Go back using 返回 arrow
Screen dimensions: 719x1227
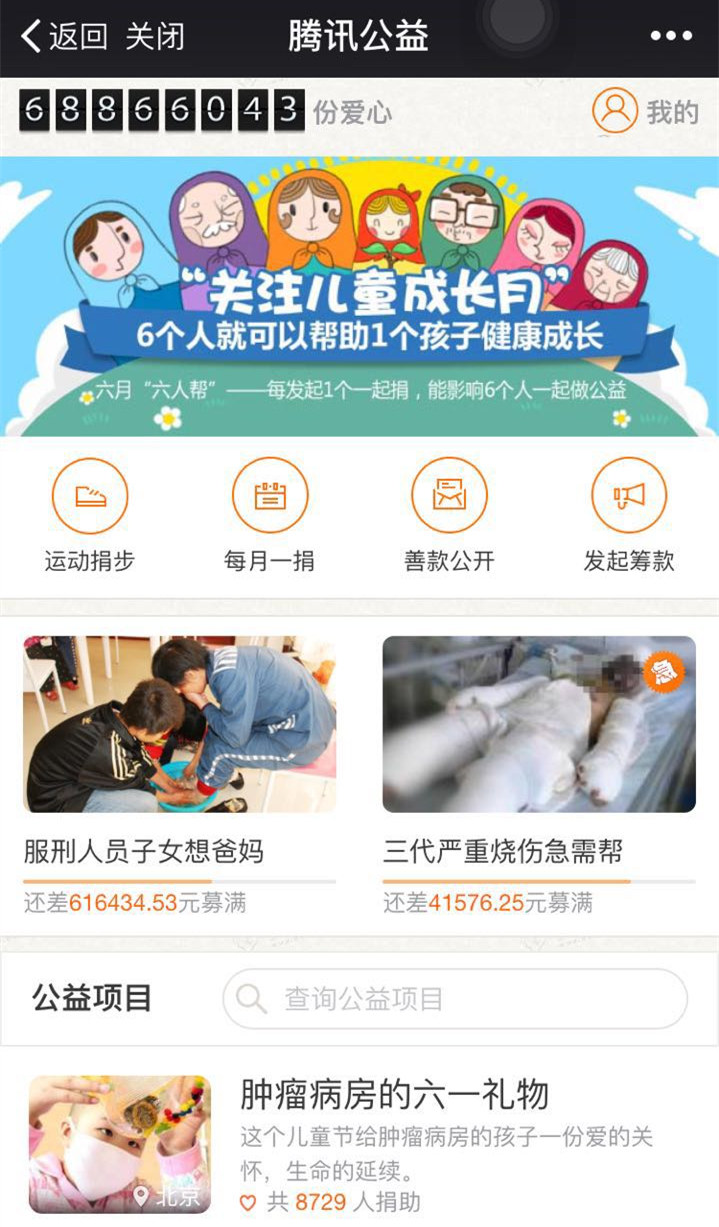[62, 37]
